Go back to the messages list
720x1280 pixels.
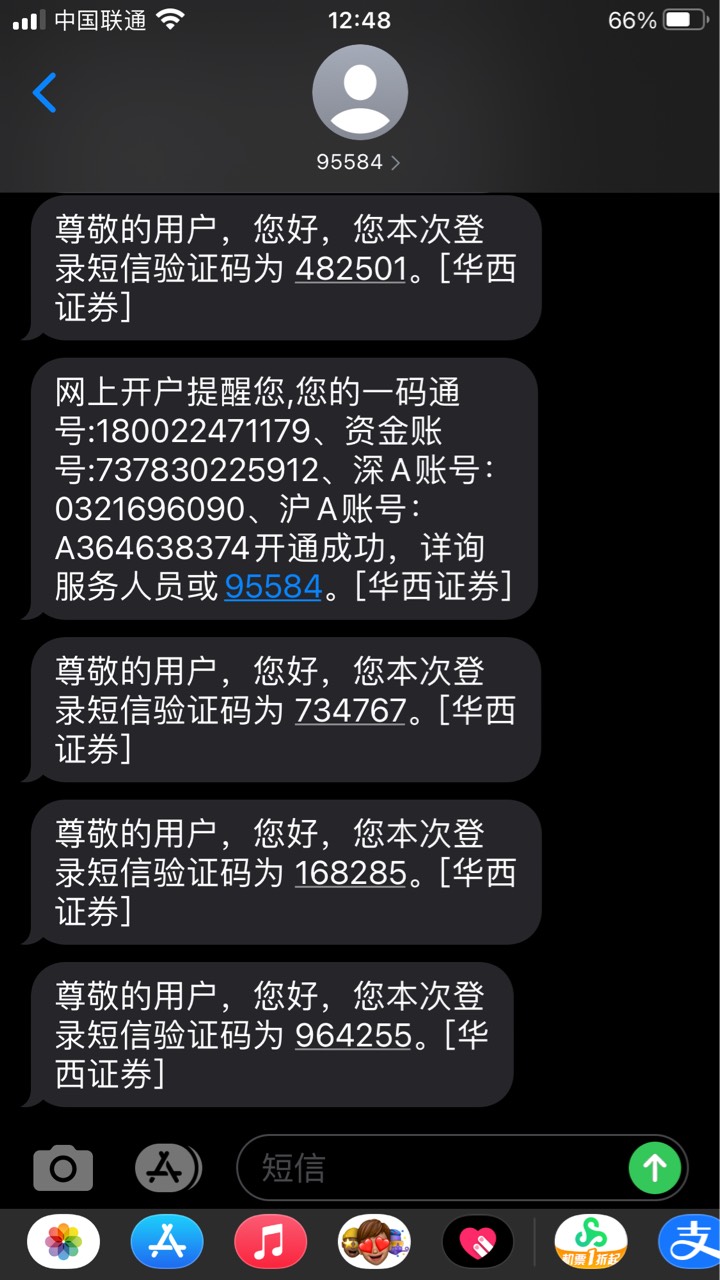point(45,93)
